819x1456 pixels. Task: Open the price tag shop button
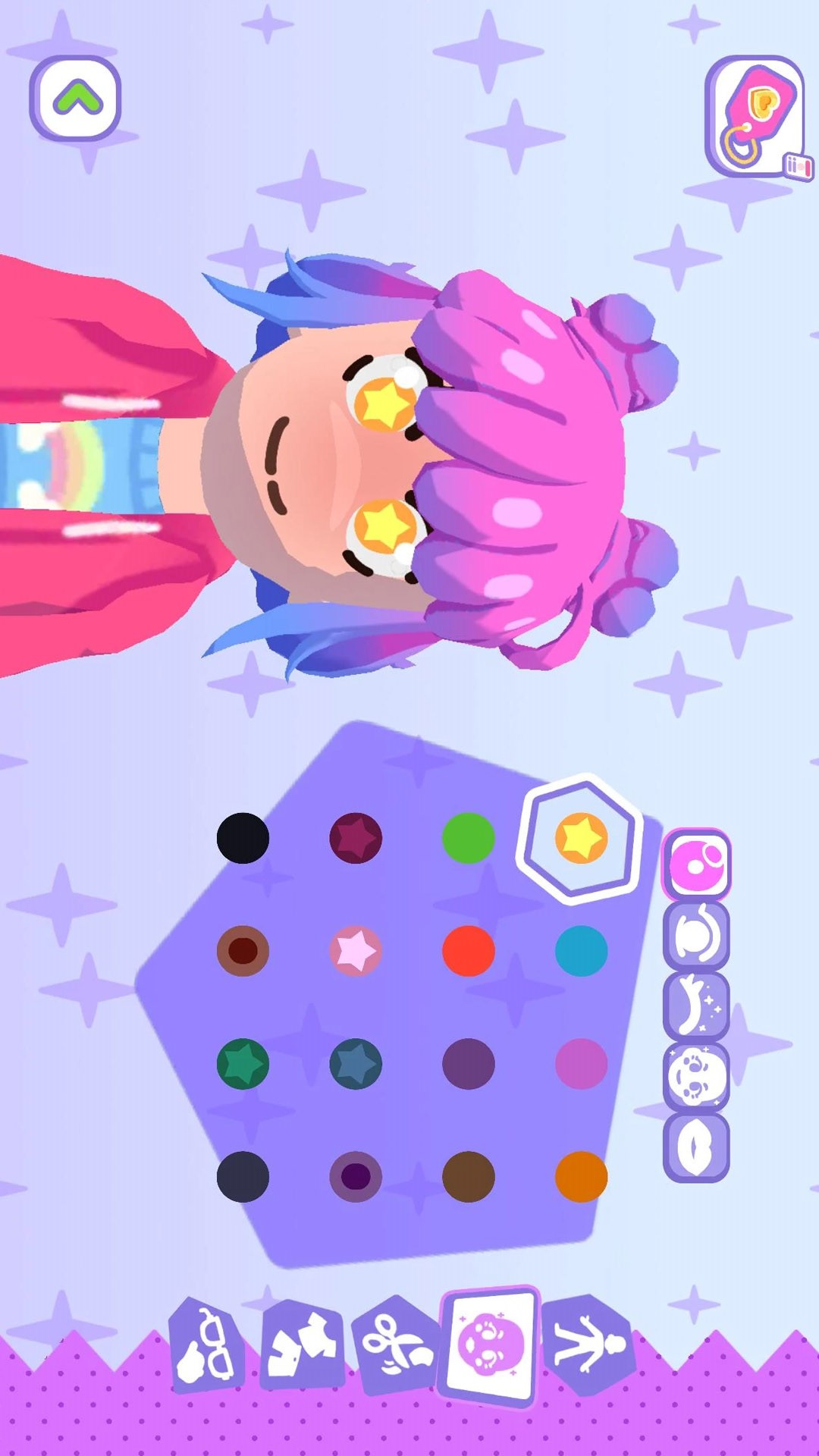click(x=755, y=116)
